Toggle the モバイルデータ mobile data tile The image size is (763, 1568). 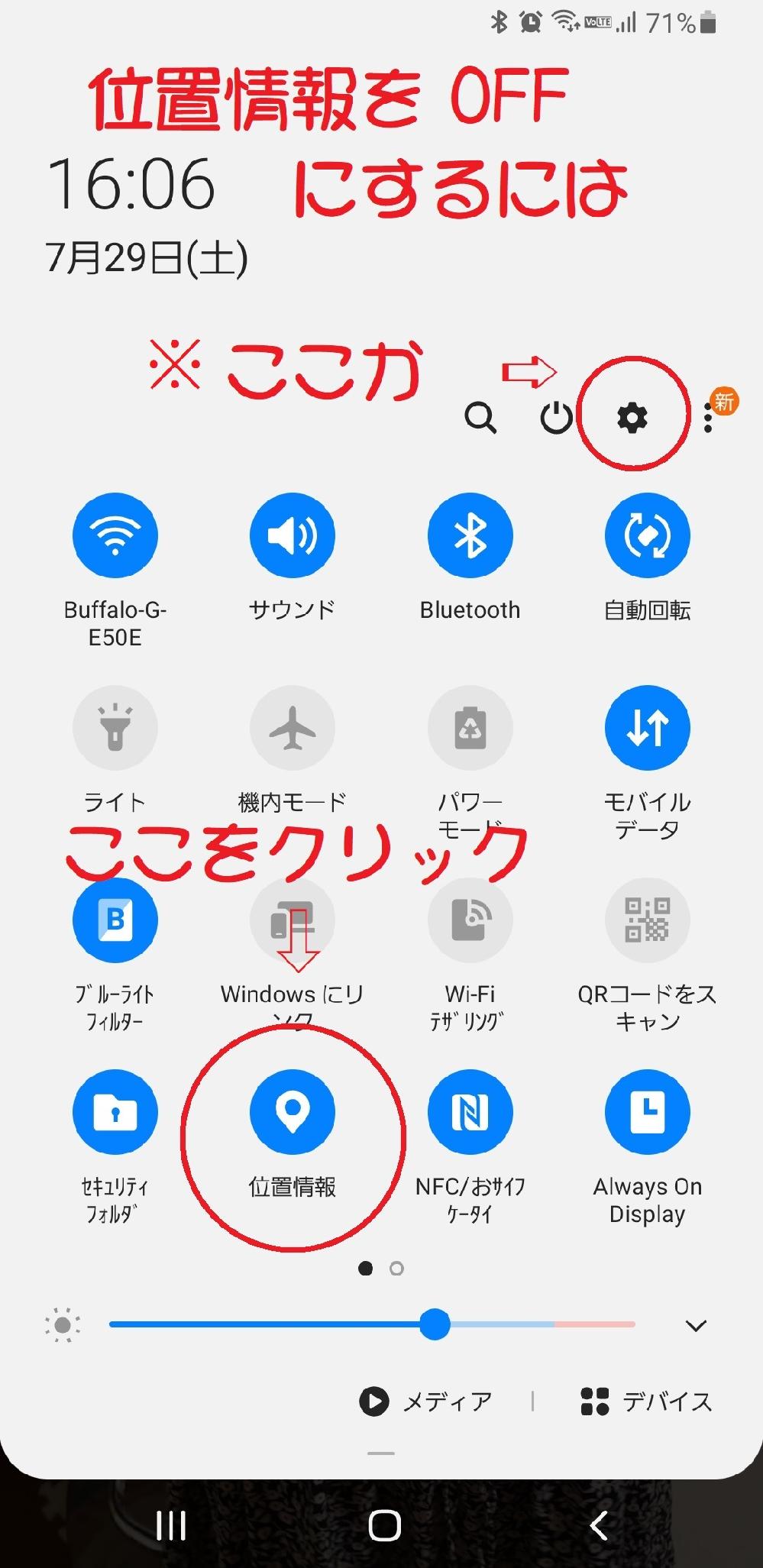[648, 728]
